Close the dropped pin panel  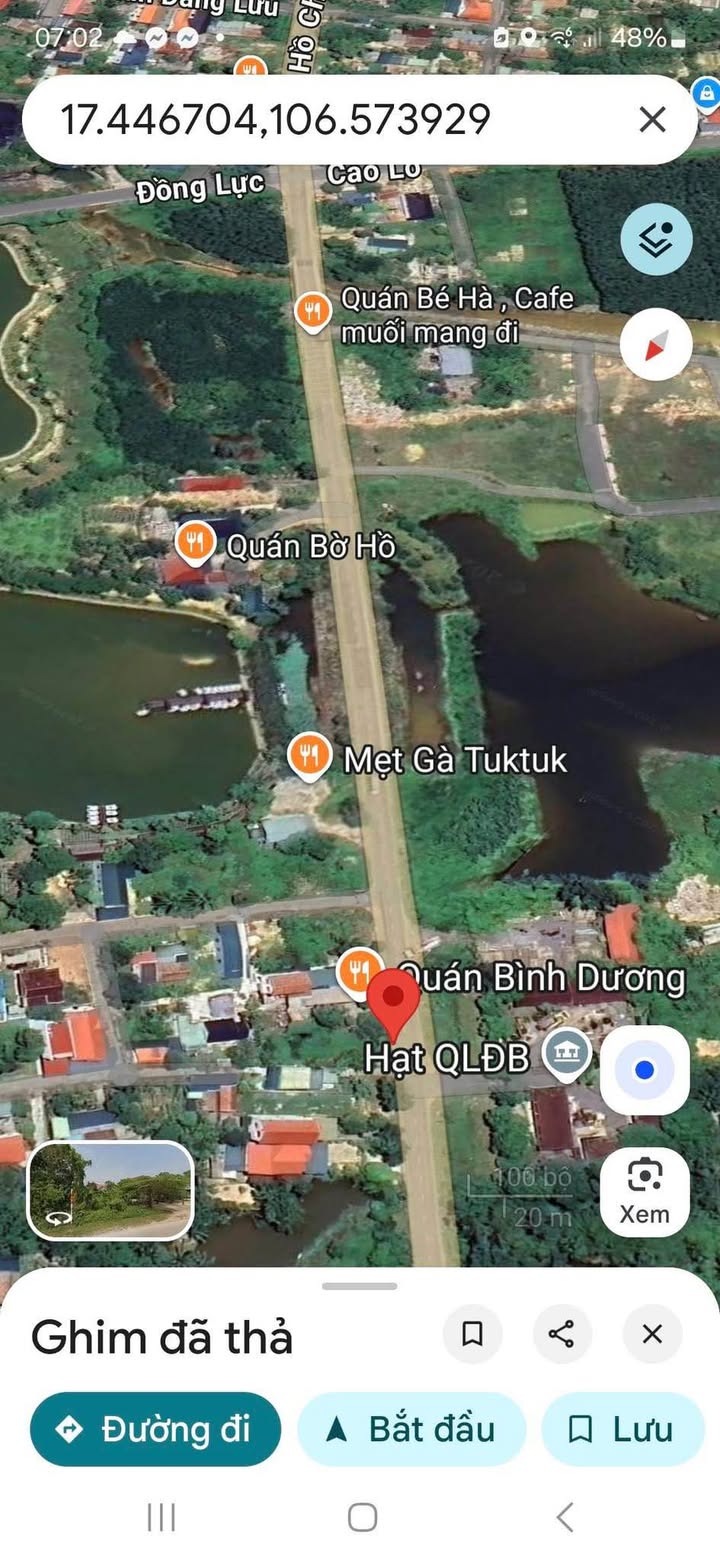coord(652,1333)
